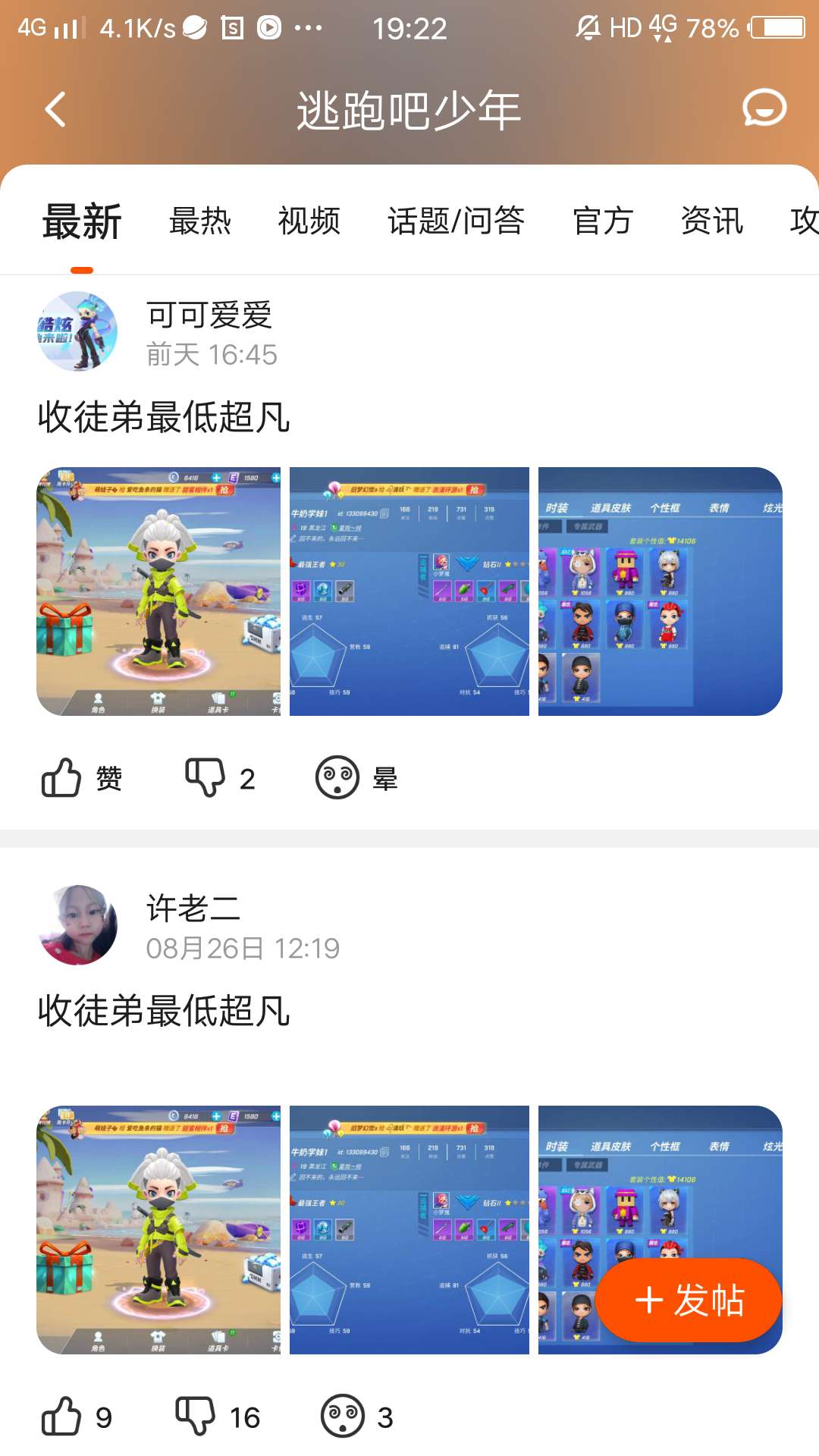The image size is (819, 1456).
Task: React 晕 to 可可爱爱's post
Action: point(337,778)
